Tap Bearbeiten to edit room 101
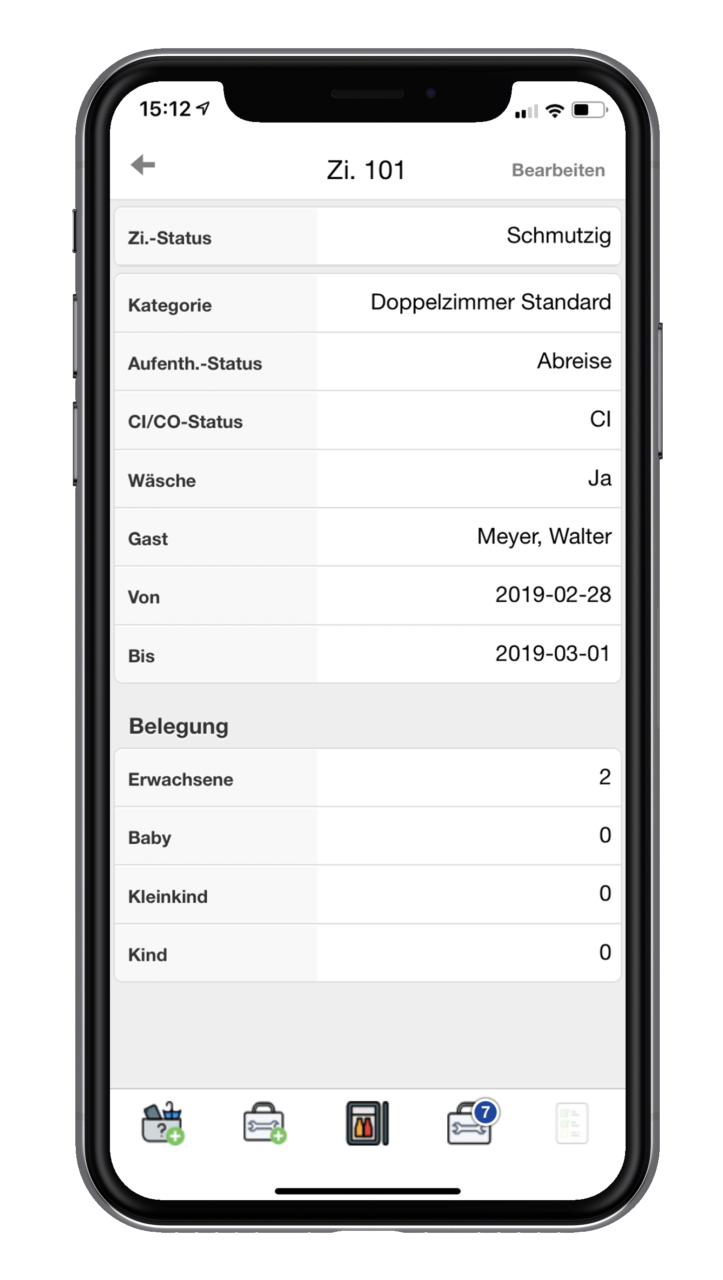 [558, 170]
